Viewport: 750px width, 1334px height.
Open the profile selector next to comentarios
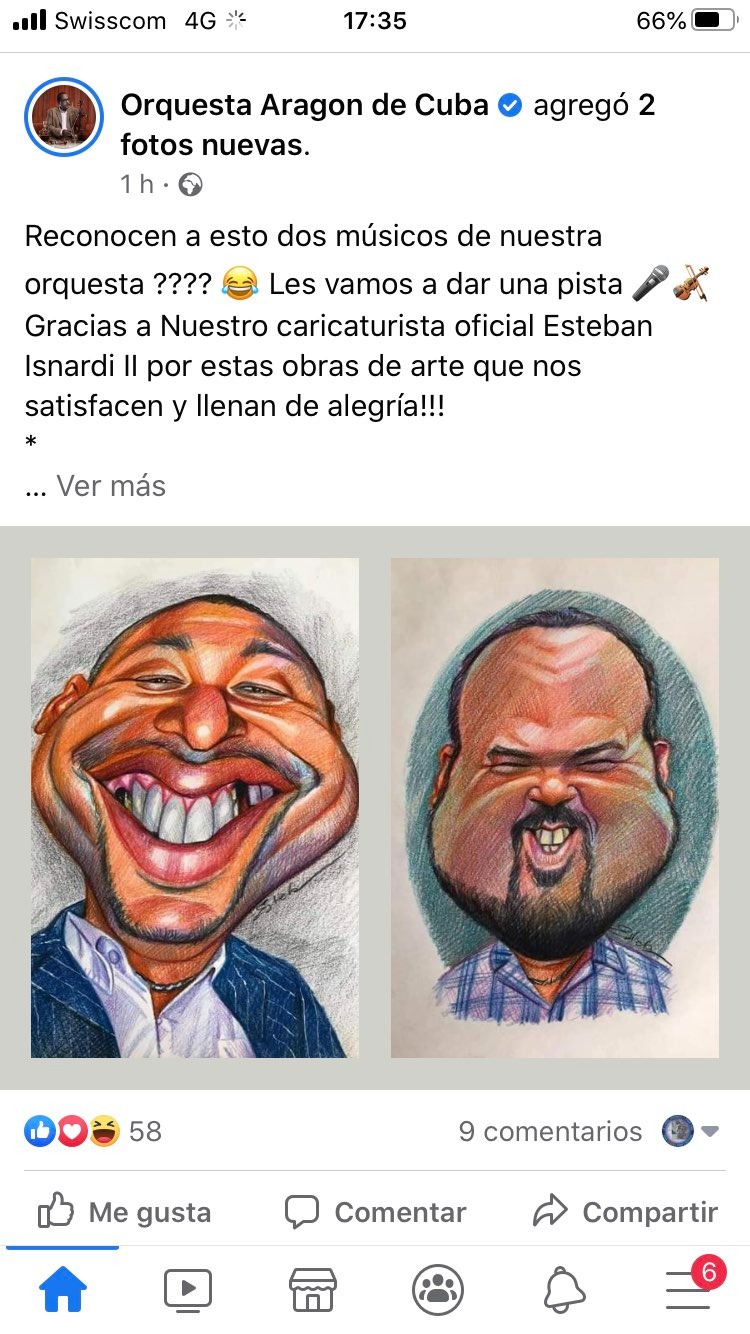[x=690, y=1131]
